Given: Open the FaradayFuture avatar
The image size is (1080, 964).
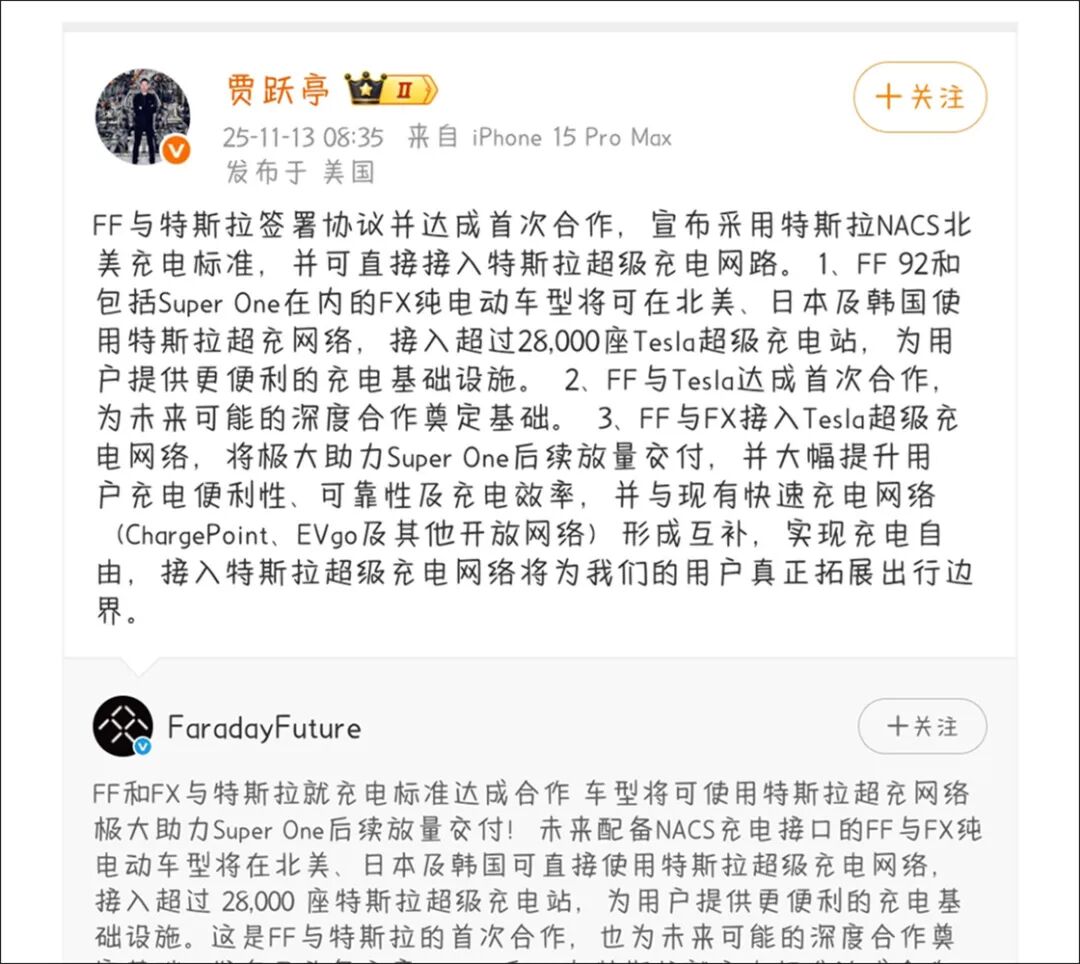Looking at the screenshot, I should tap(122, 726).
